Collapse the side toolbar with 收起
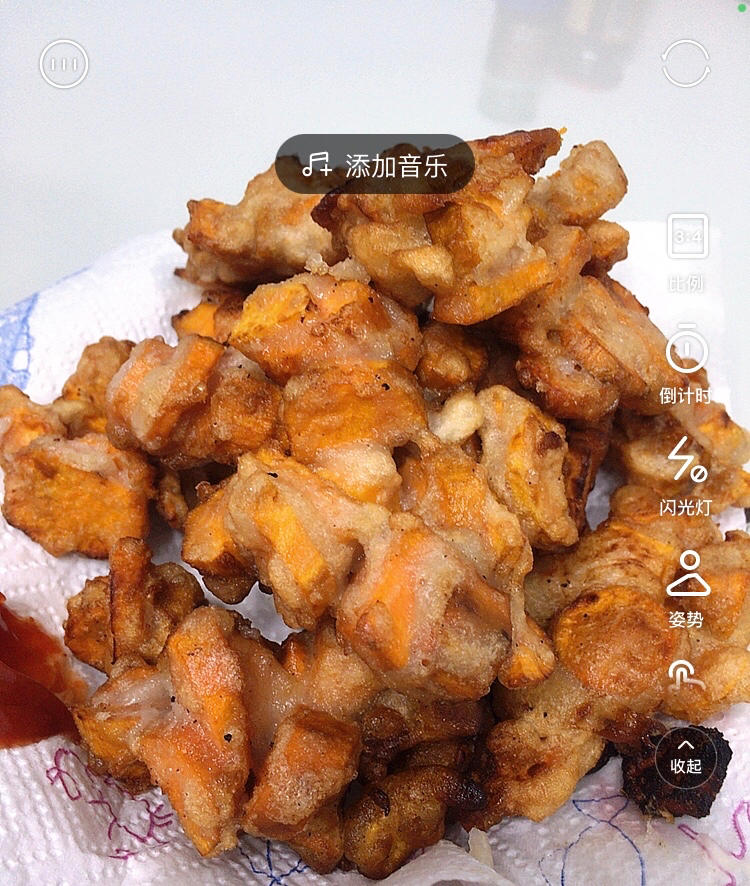 686,757
